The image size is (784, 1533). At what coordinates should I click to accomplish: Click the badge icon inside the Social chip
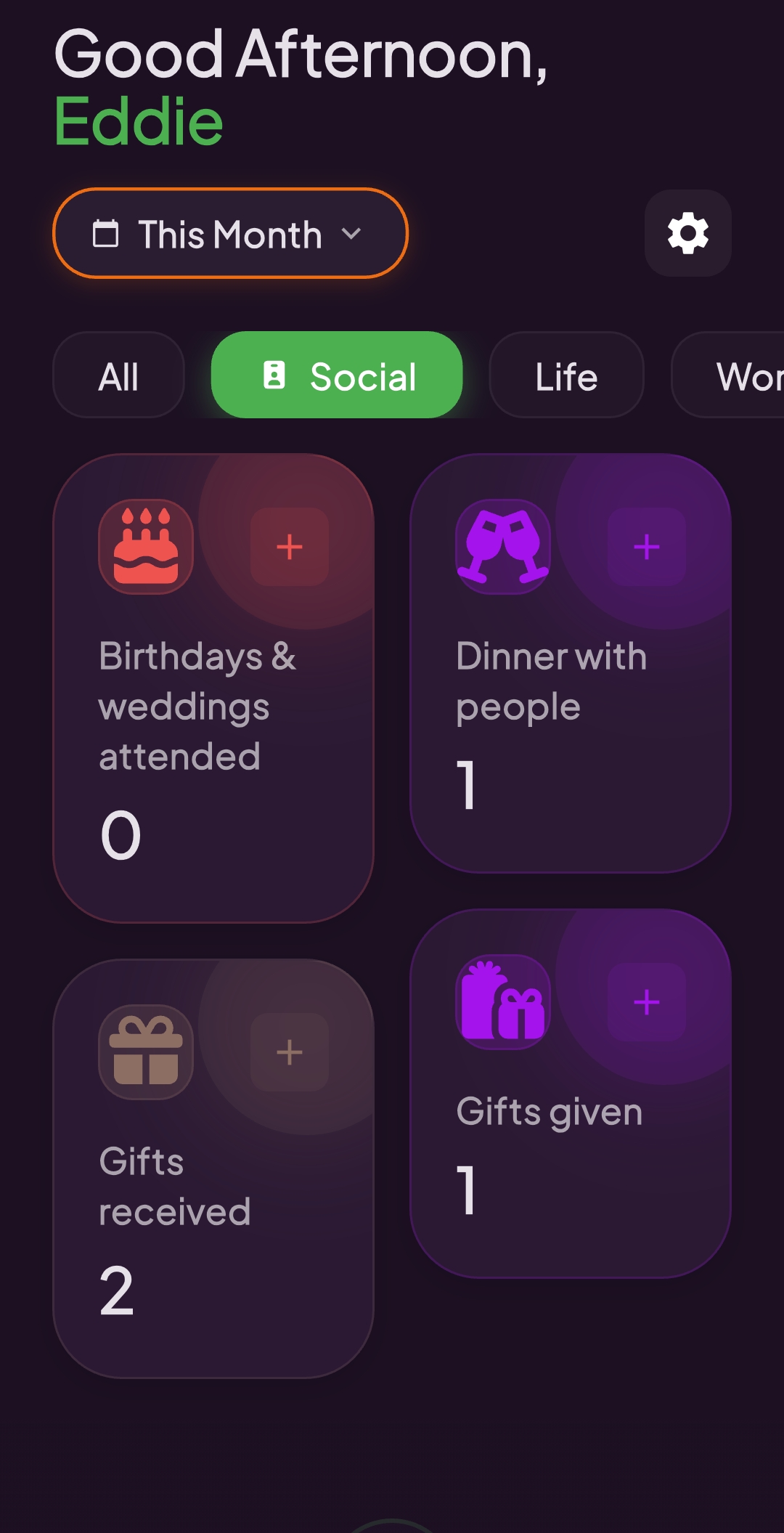276,375
